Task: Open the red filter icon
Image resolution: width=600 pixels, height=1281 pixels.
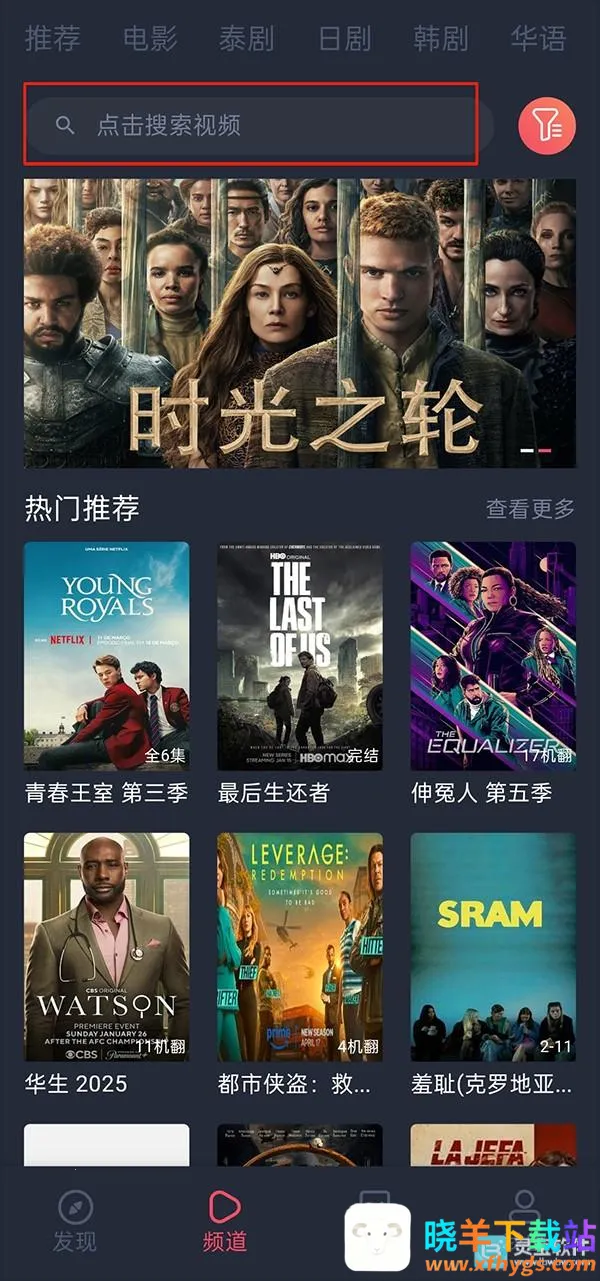Action: tap(546, 125)
